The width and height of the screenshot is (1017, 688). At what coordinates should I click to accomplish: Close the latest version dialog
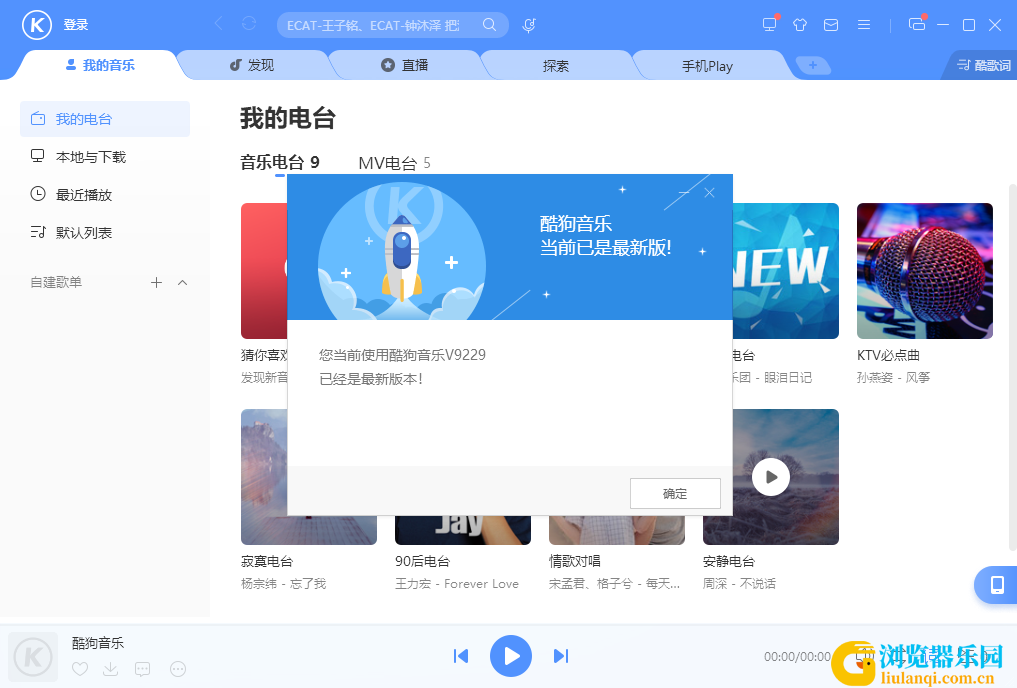pyautogui.click(x=709, y=192)
